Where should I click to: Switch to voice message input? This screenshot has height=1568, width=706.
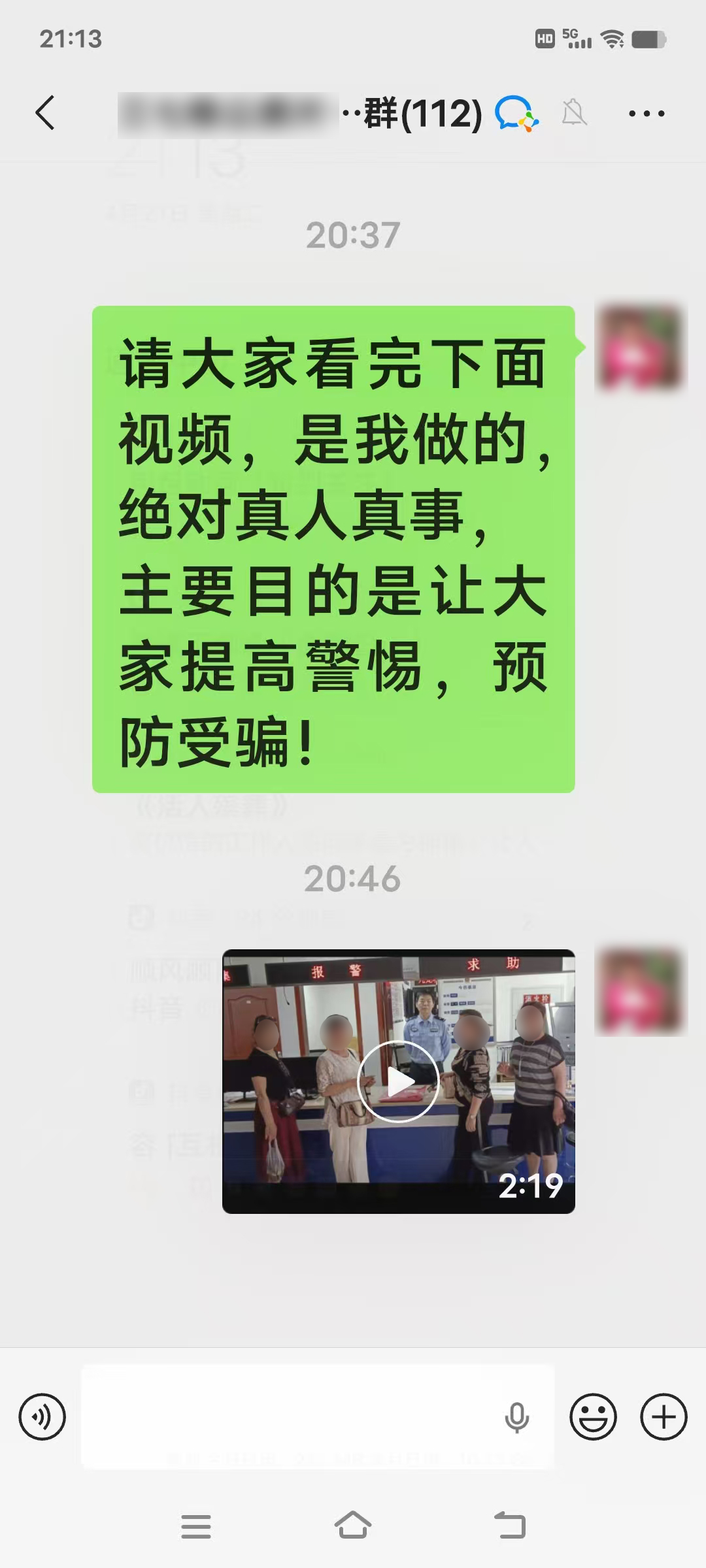point(42,1417)
